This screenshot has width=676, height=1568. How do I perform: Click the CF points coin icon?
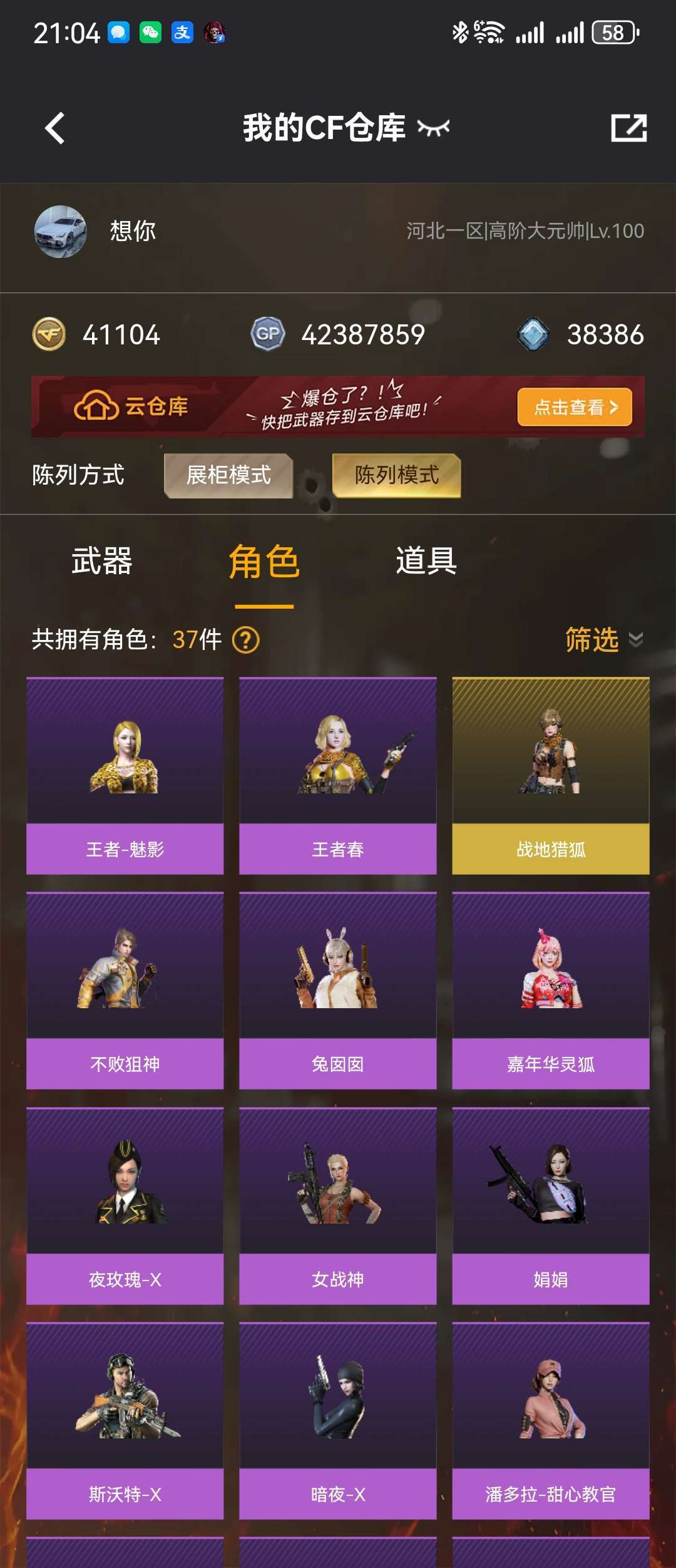click(51, 334)
